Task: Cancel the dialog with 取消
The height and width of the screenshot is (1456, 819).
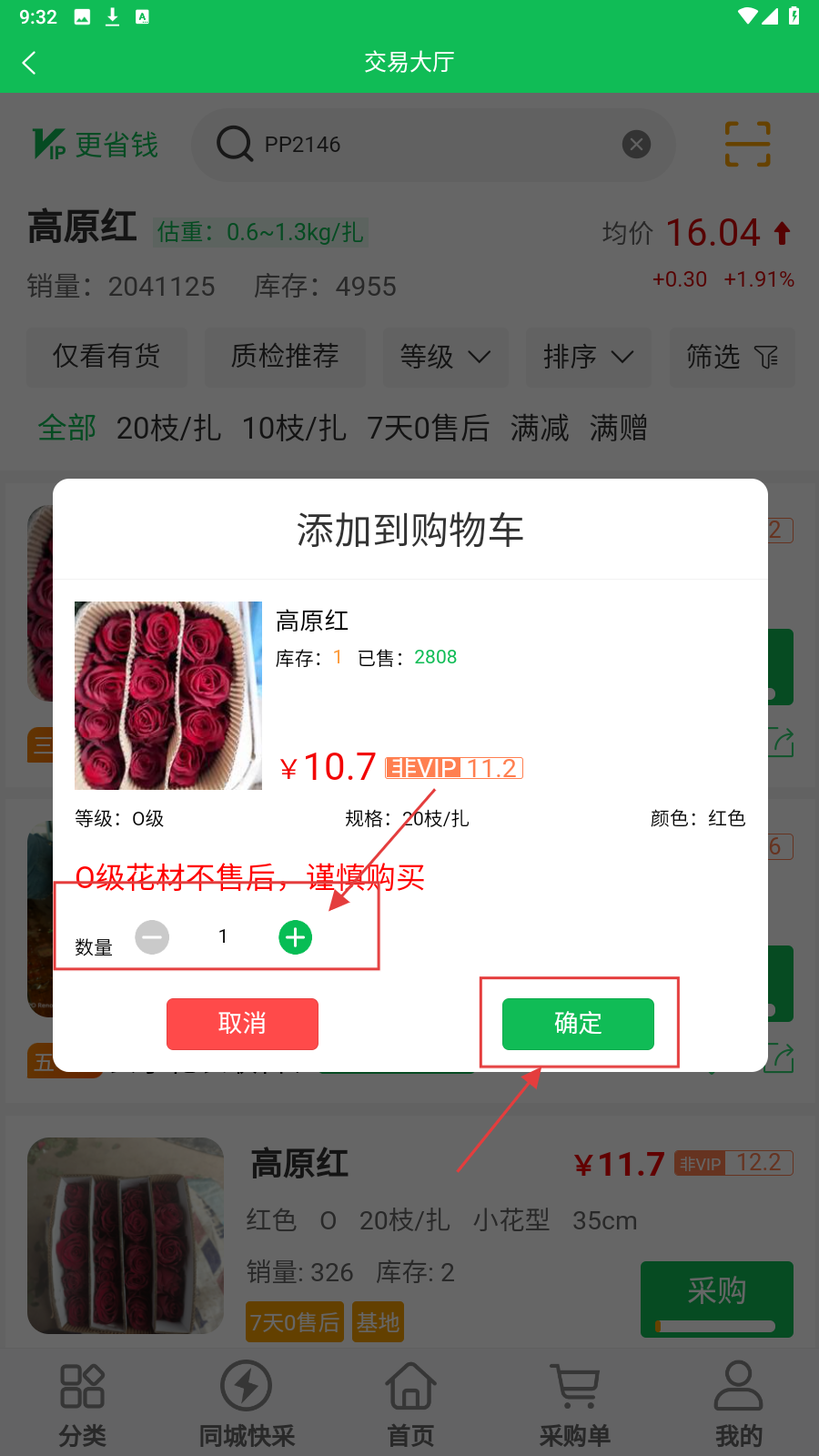Action: click(242, 1024)
